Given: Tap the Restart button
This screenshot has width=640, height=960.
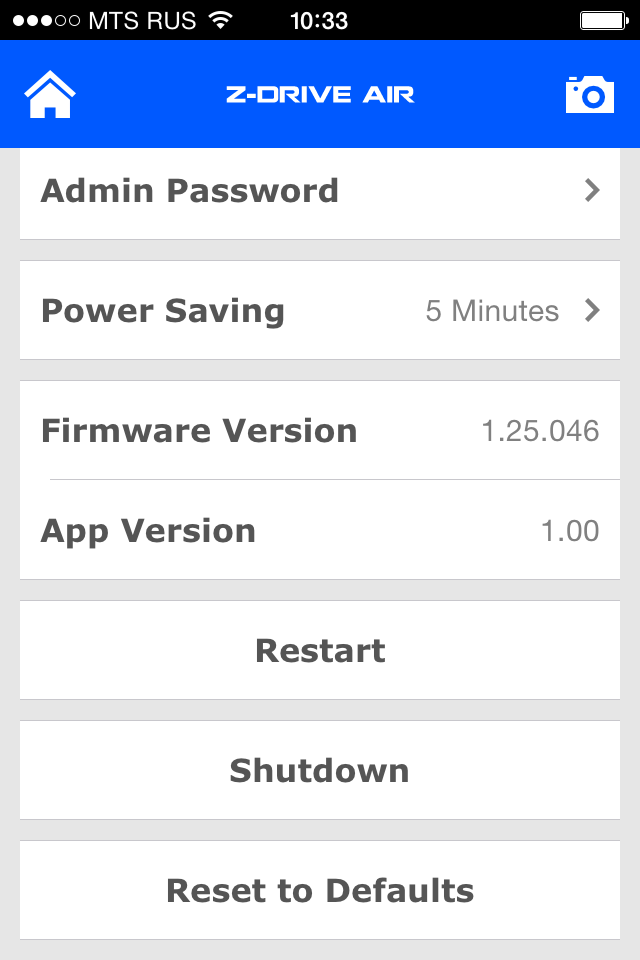Looking at the screenshot, I should pos(320,651).
